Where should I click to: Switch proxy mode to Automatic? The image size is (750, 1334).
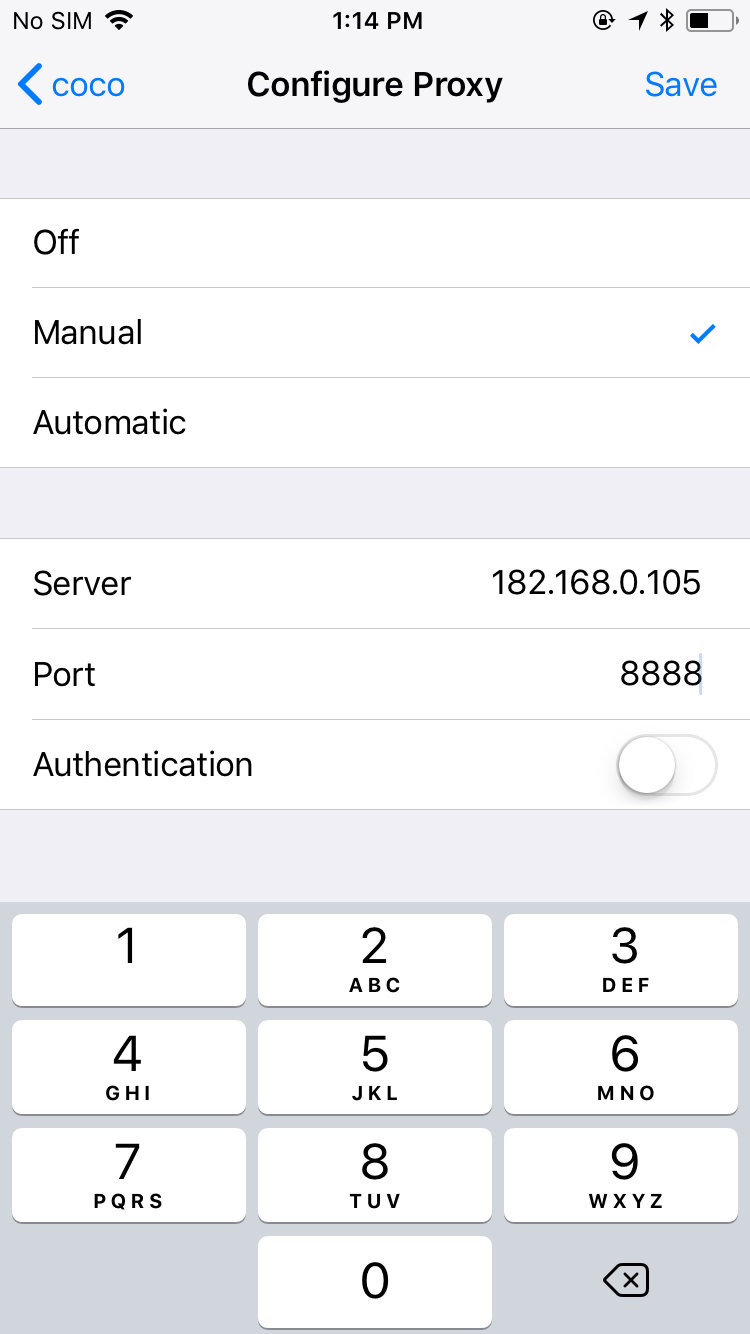click(375, 423)
